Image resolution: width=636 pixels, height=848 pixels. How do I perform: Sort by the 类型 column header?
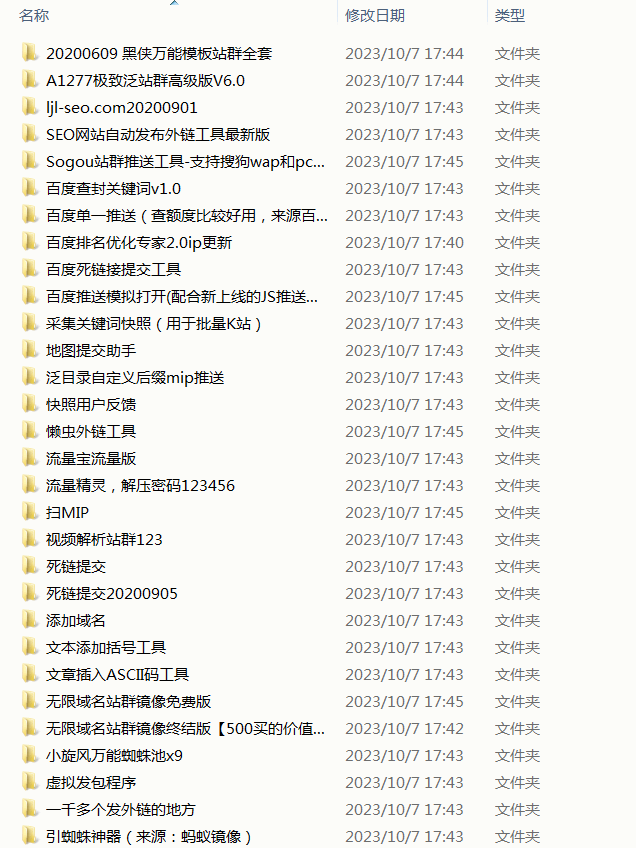click(x=510, y=15)
